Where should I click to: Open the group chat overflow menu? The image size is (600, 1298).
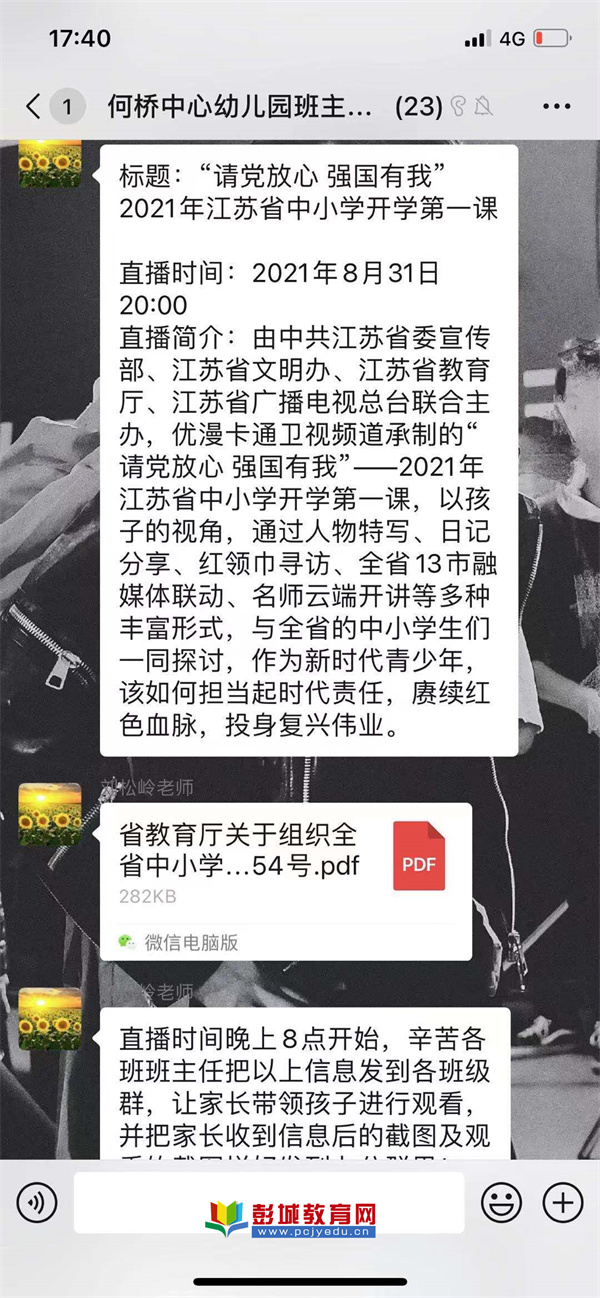556,106
